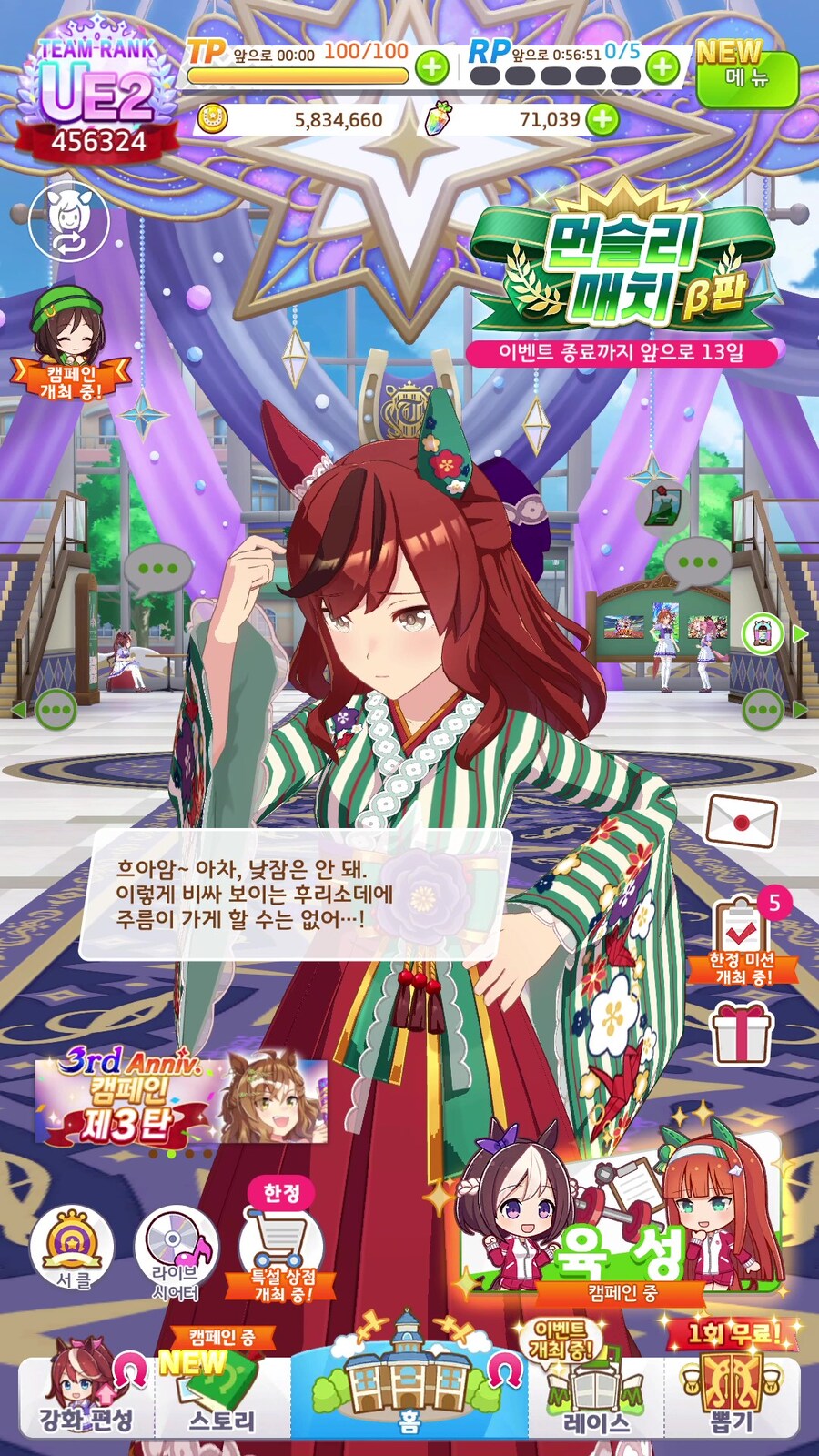Viewport: 819px width, 1456px height.
Task: Open the green 메뉴 menu button
Action: (746, 78)
